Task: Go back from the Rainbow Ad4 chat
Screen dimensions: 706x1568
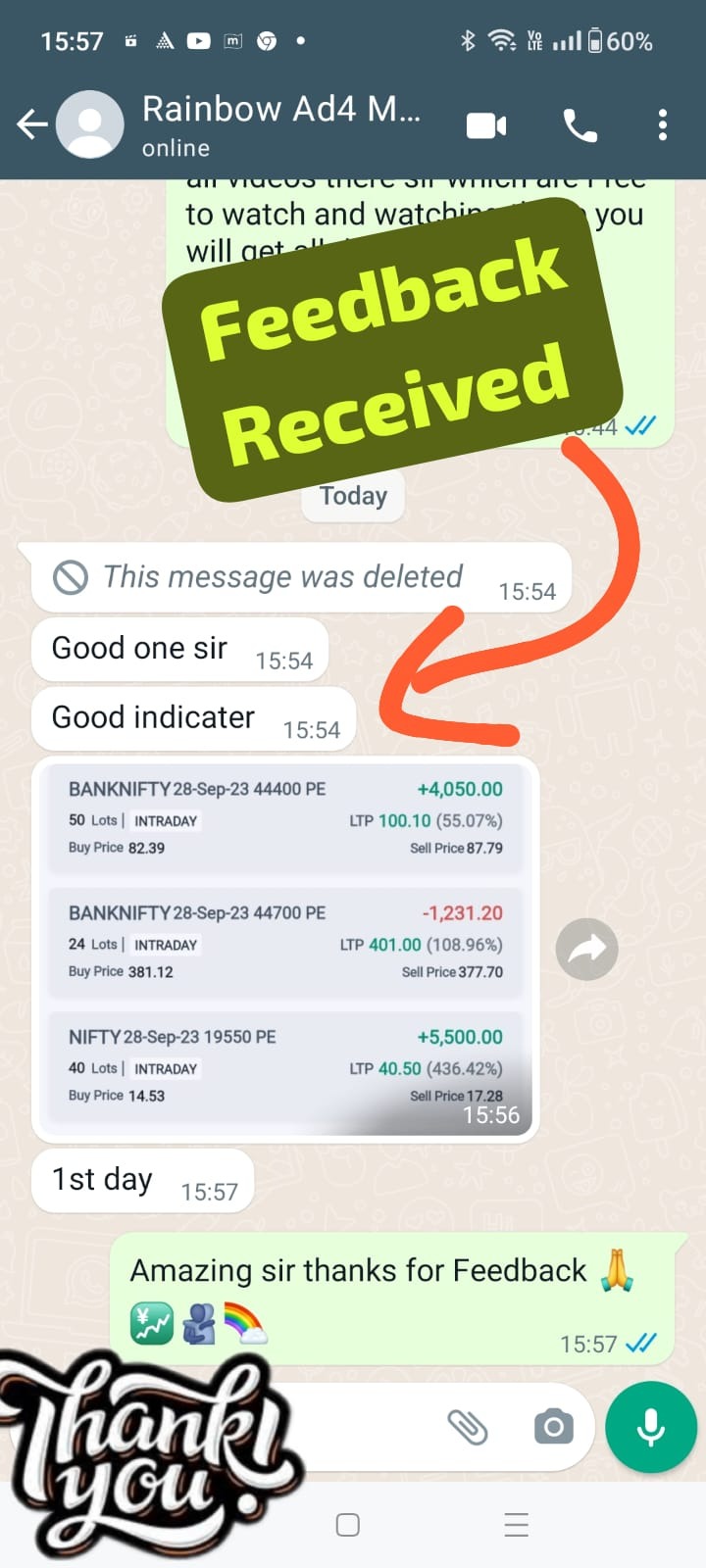Action: coord(31,124)
